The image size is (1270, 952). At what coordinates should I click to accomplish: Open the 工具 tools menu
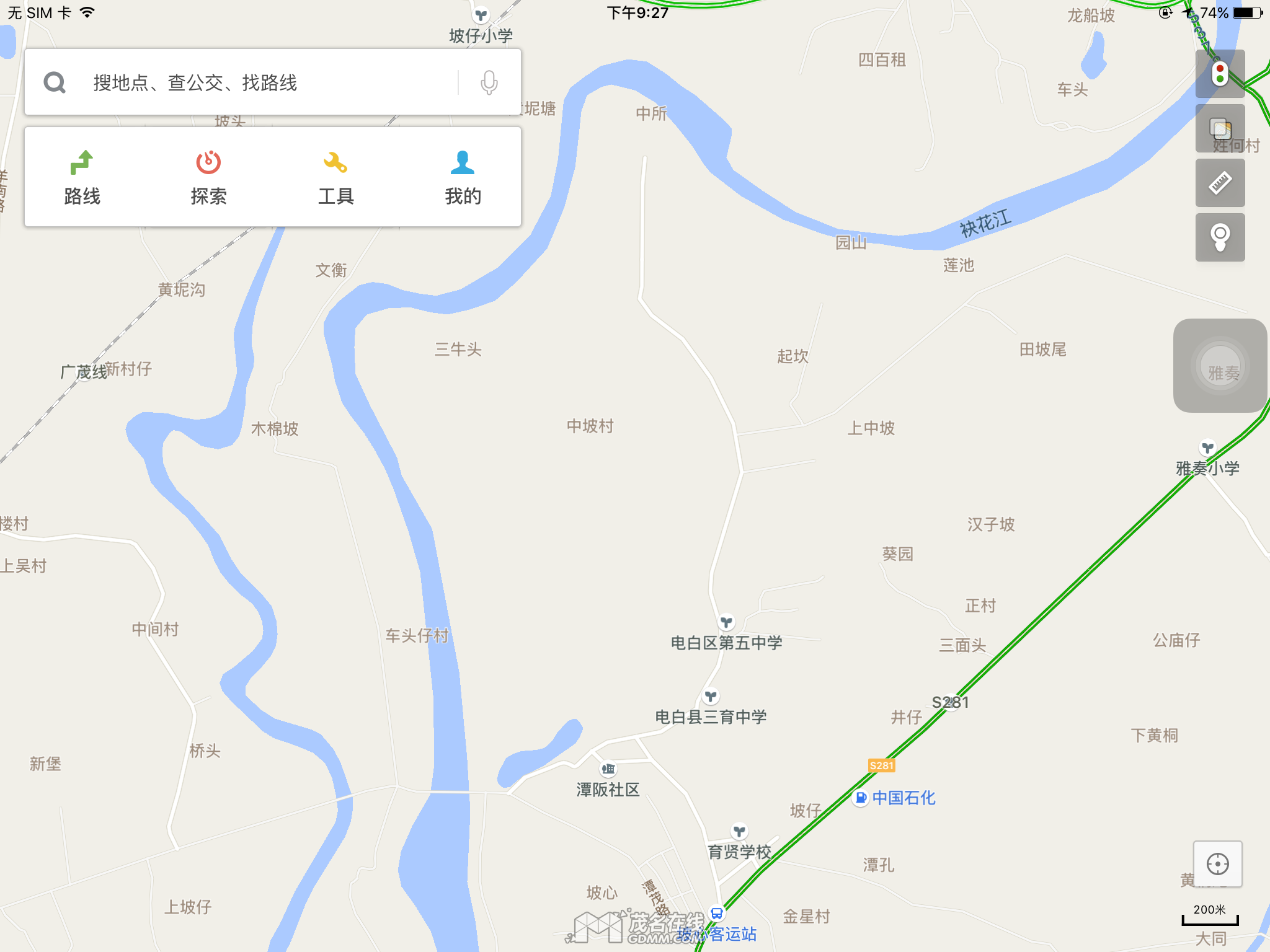tap(335, 178)
